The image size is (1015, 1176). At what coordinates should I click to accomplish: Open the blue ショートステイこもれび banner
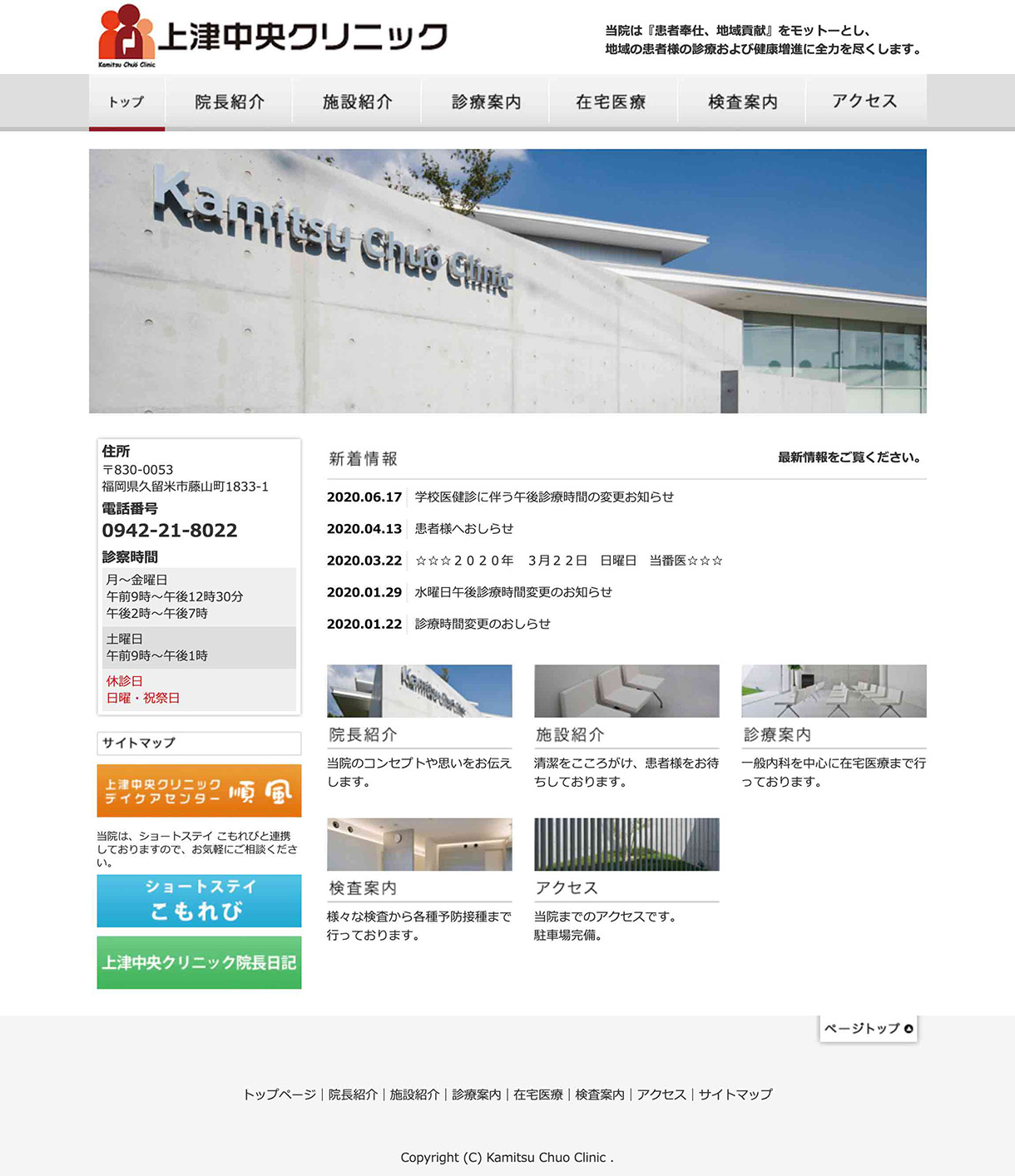[x=199, y=901]
